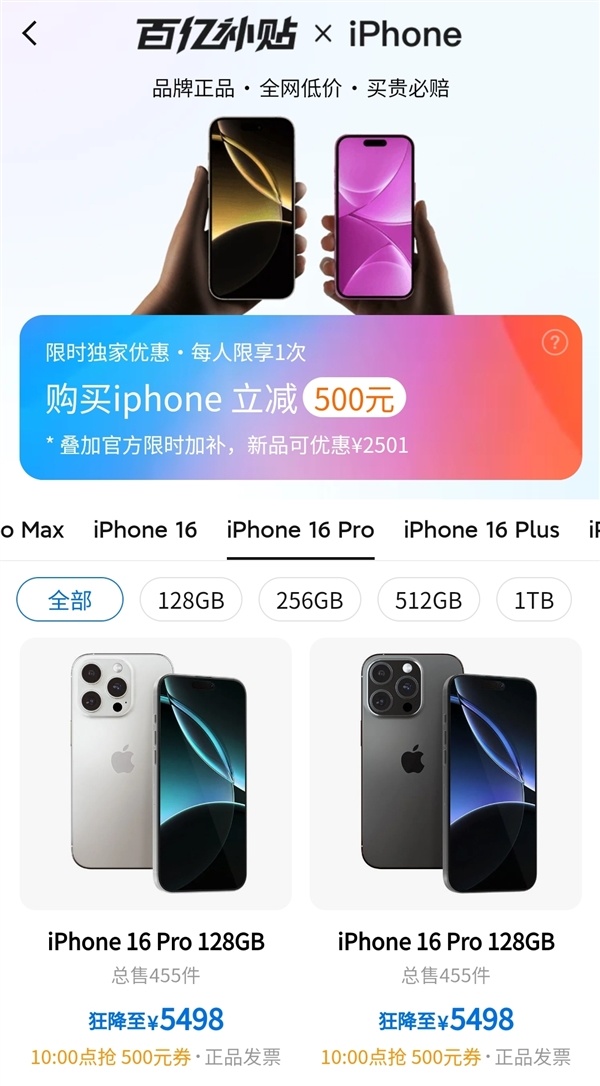
Task: Select the iPhone 16 Pro tab
Action: [300, 530]
